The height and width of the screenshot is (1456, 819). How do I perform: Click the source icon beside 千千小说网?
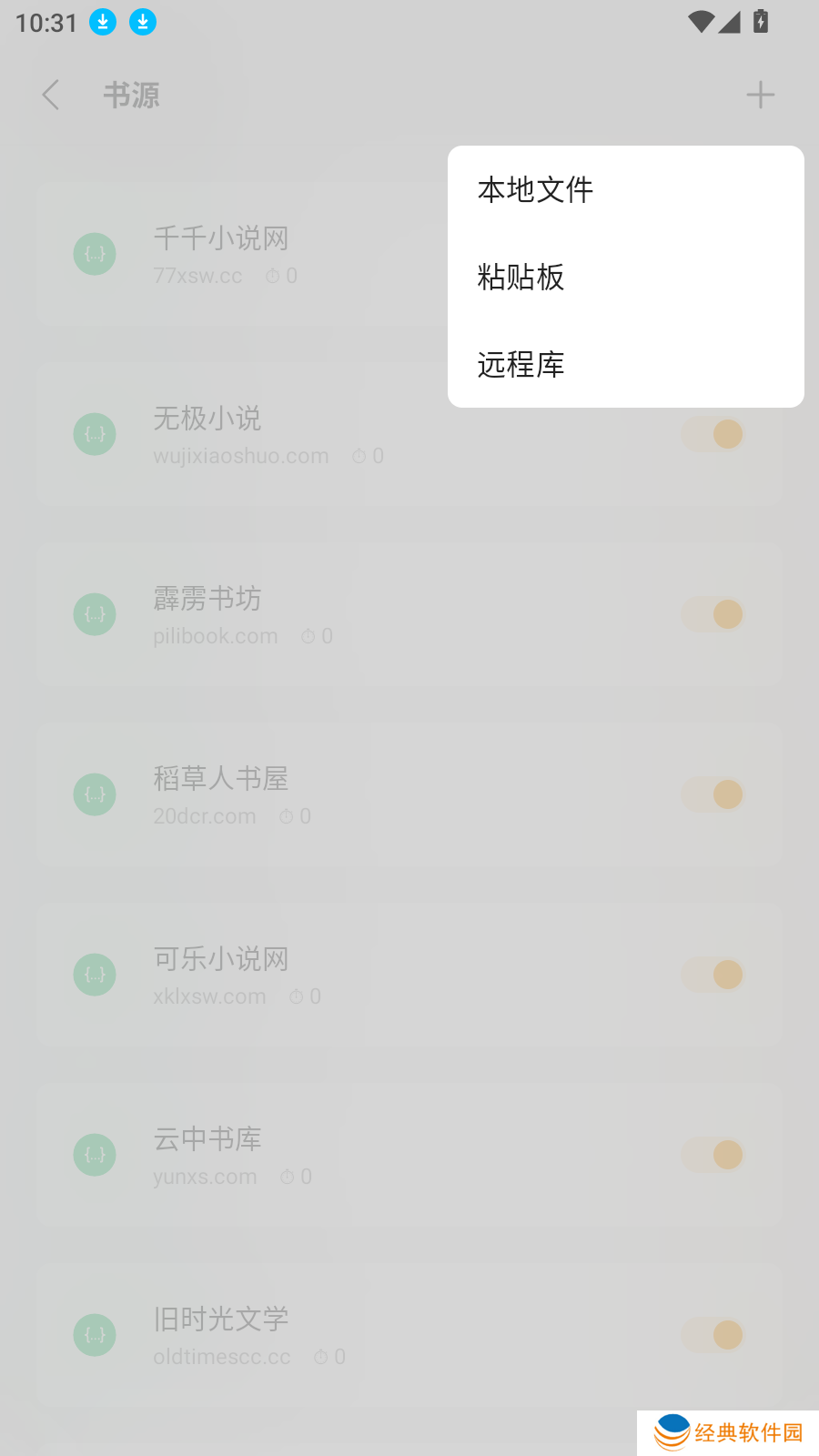point(94,254)
